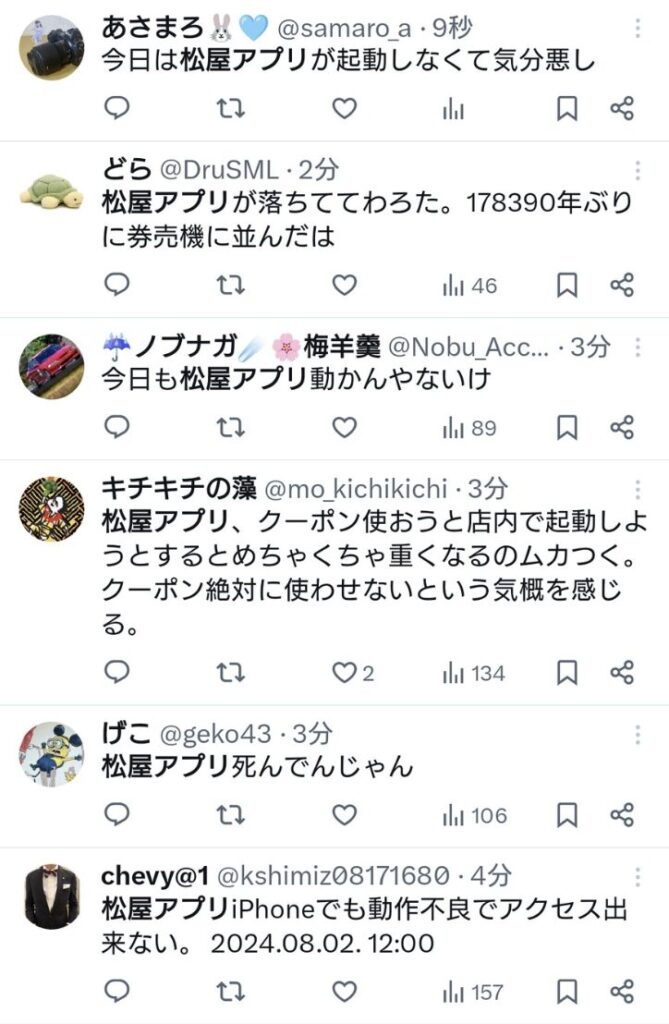Screen dimensions: 669x1024
Task: Bookmark どら's tweet
Action: (567, 286)
